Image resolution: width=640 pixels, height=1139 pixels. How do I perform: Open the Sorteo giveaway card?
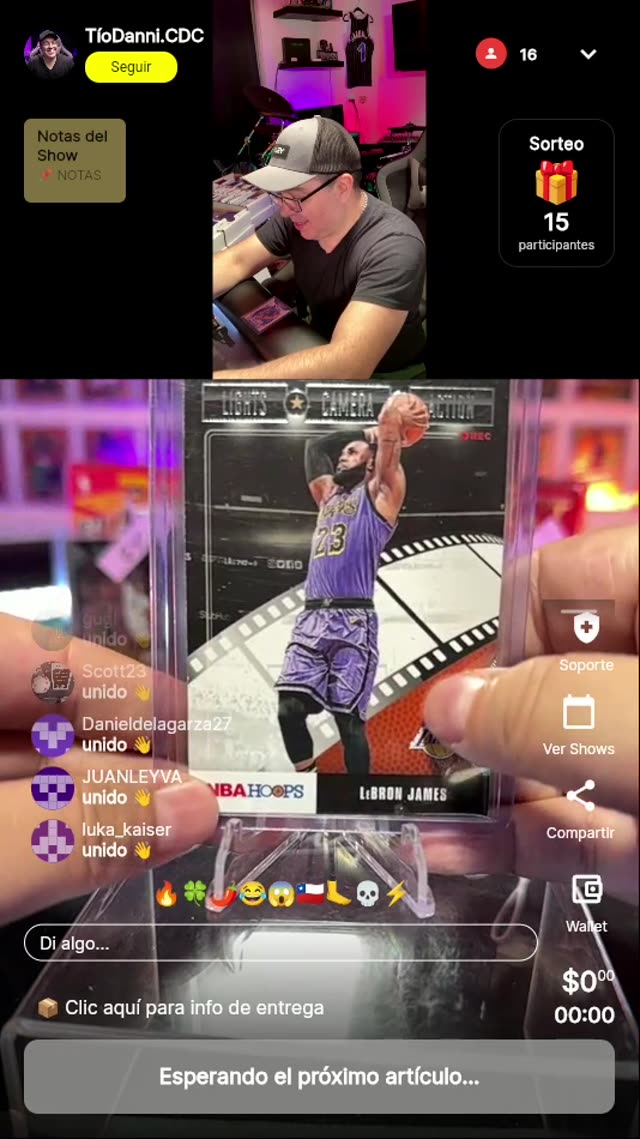pos(556,193)
